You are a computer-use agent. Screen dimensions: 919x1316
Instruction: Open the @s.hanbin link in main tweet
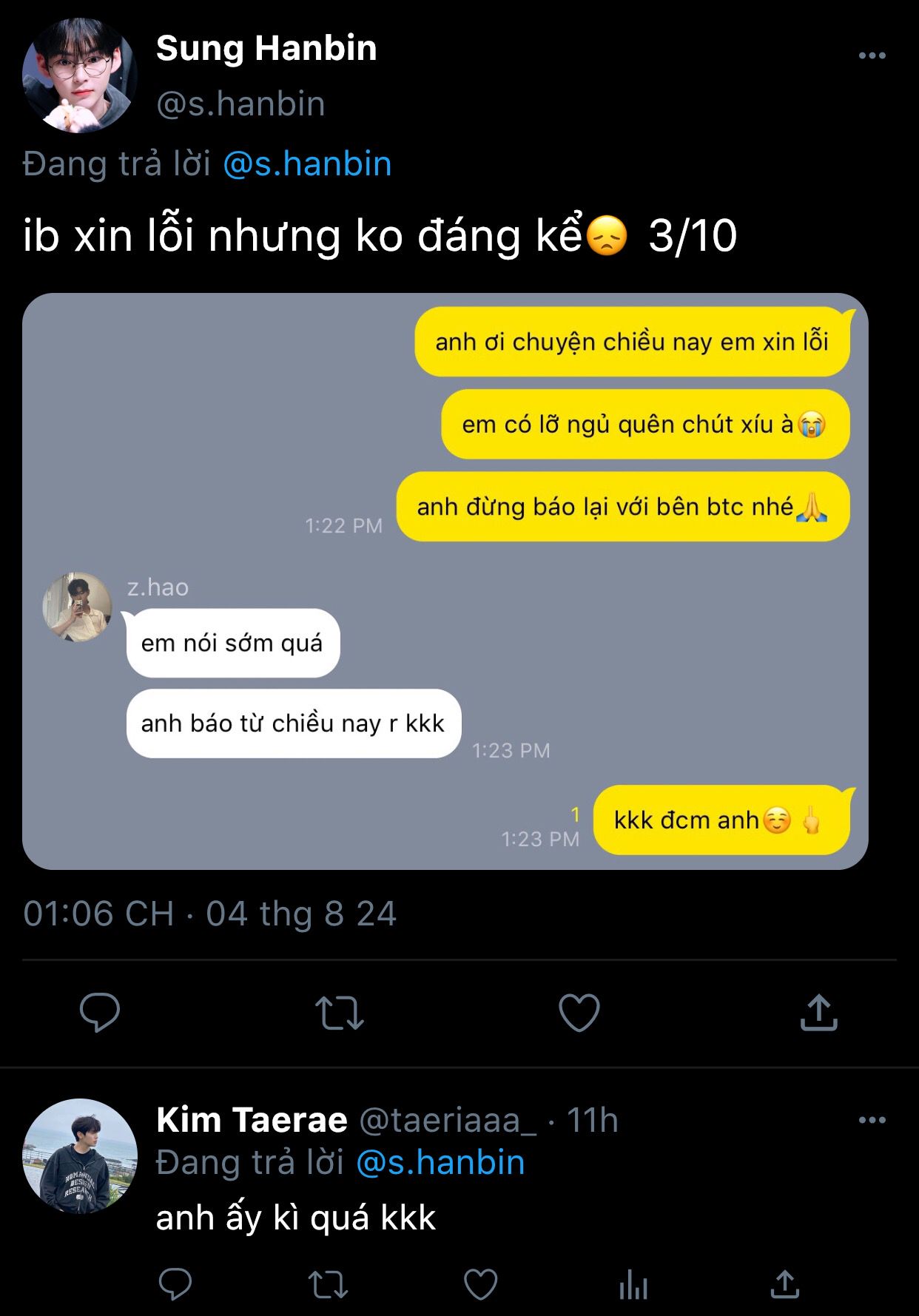point(307,163)
